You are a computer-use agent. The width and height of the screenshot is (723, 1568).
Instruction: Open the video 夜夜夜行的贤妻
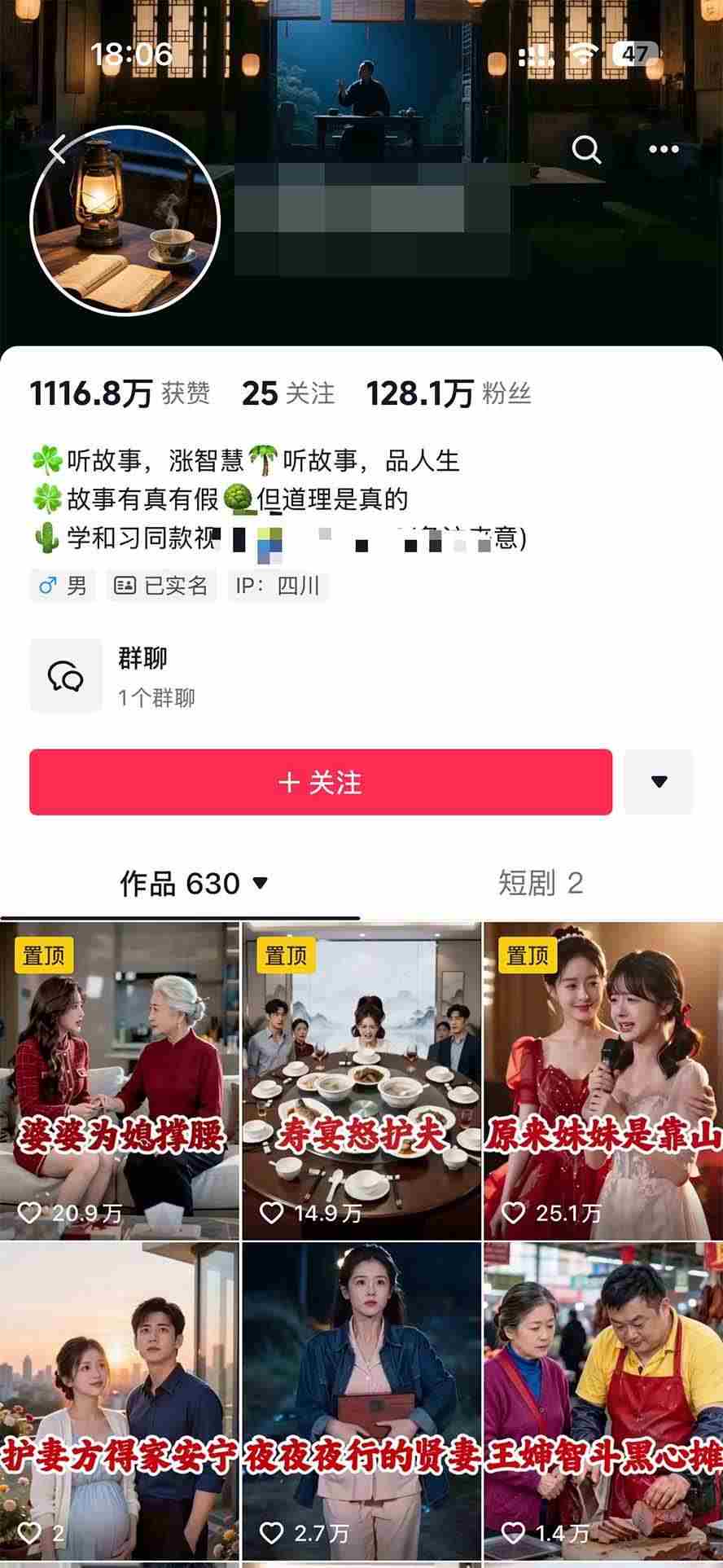click(x=361, y=1401)
